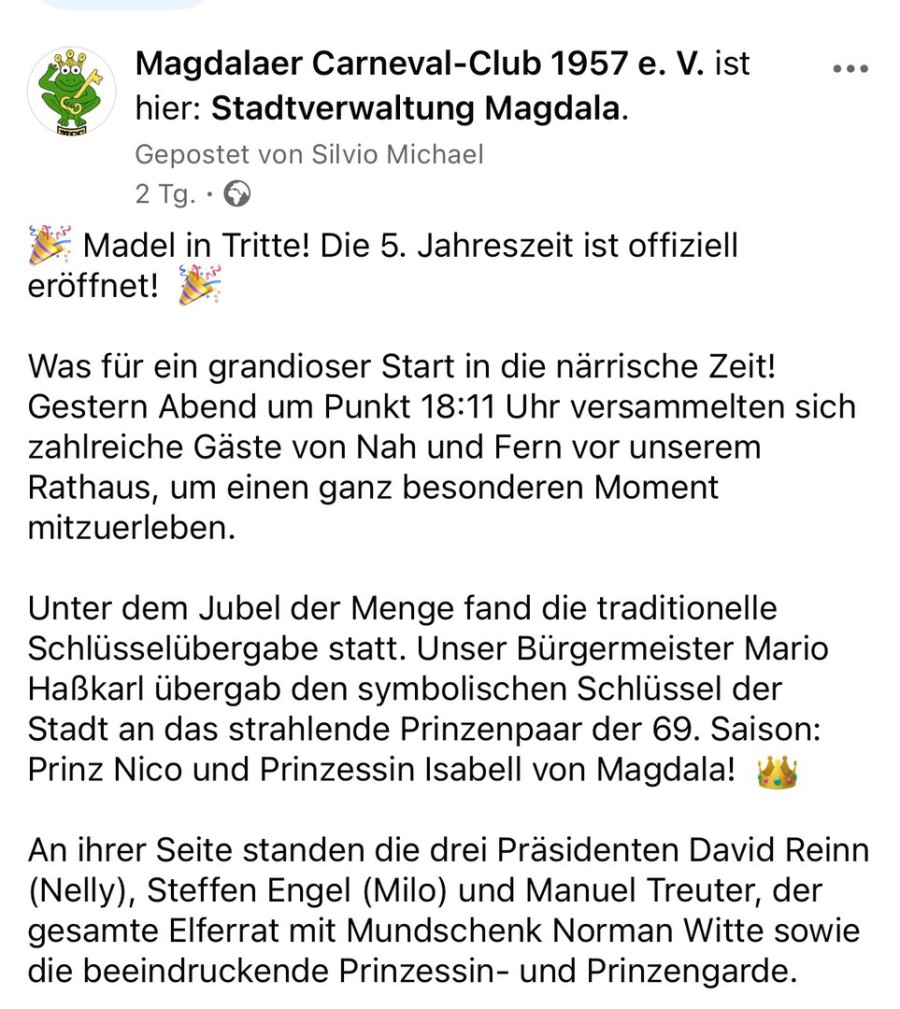Viewport: 900px width, 1009px height.
Task: Open the post's three-dot overflow menu
Action: tap(850, 69)
